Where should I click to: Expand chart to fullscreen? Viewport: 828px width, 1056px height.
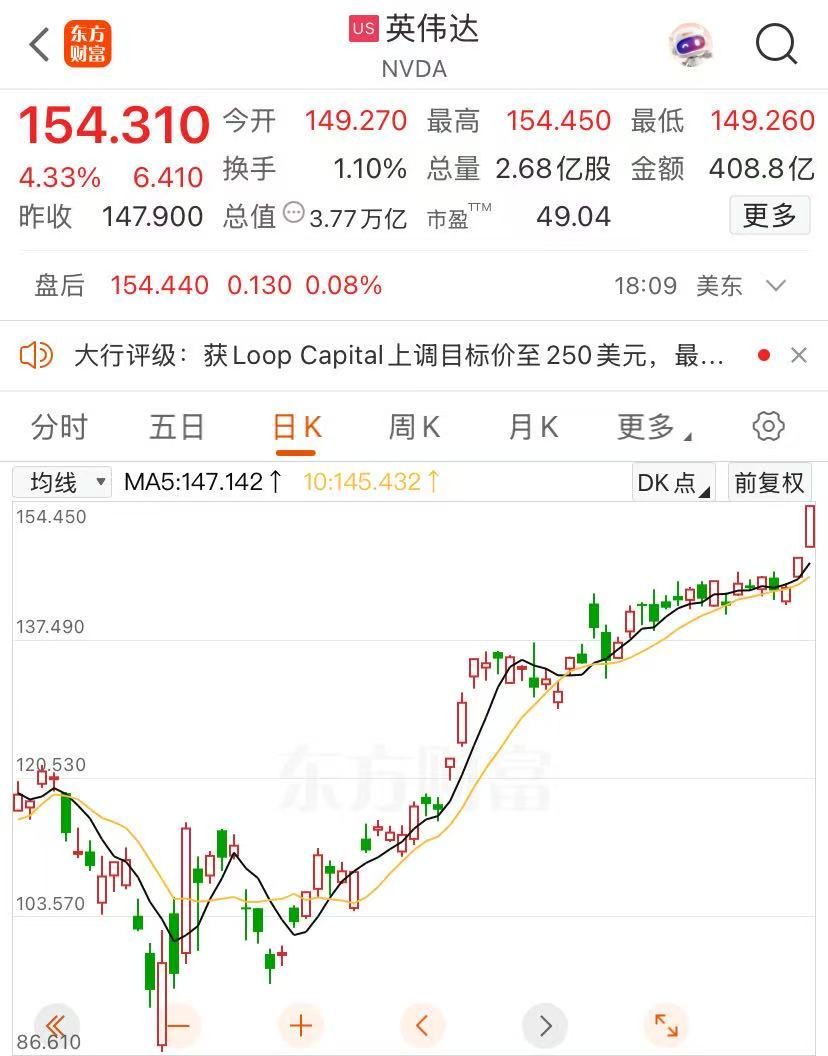pos(665,1025)
